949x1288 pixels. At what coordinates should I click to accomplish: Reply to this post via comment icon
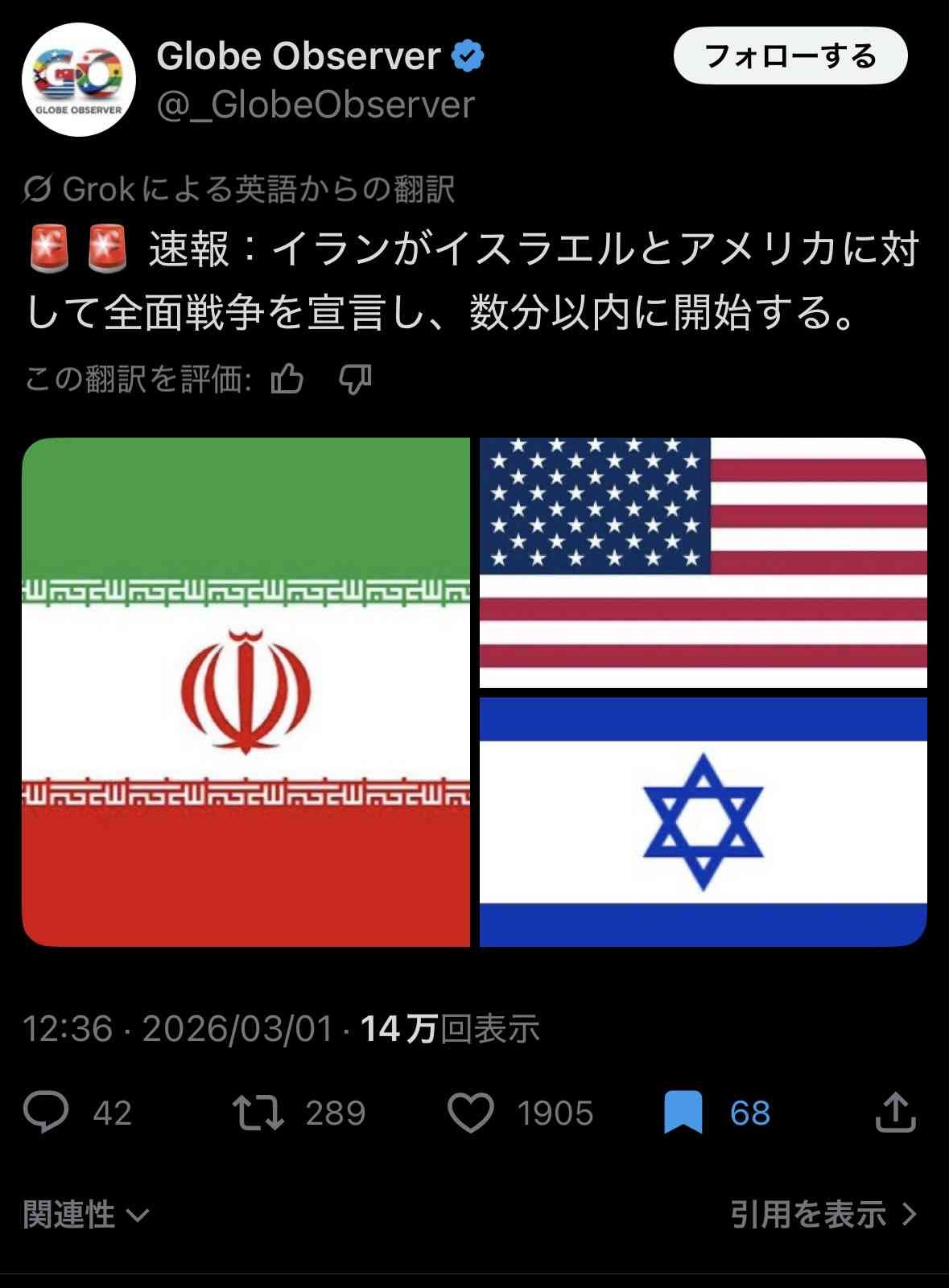pyautogui.click(x=47, y=1112)
